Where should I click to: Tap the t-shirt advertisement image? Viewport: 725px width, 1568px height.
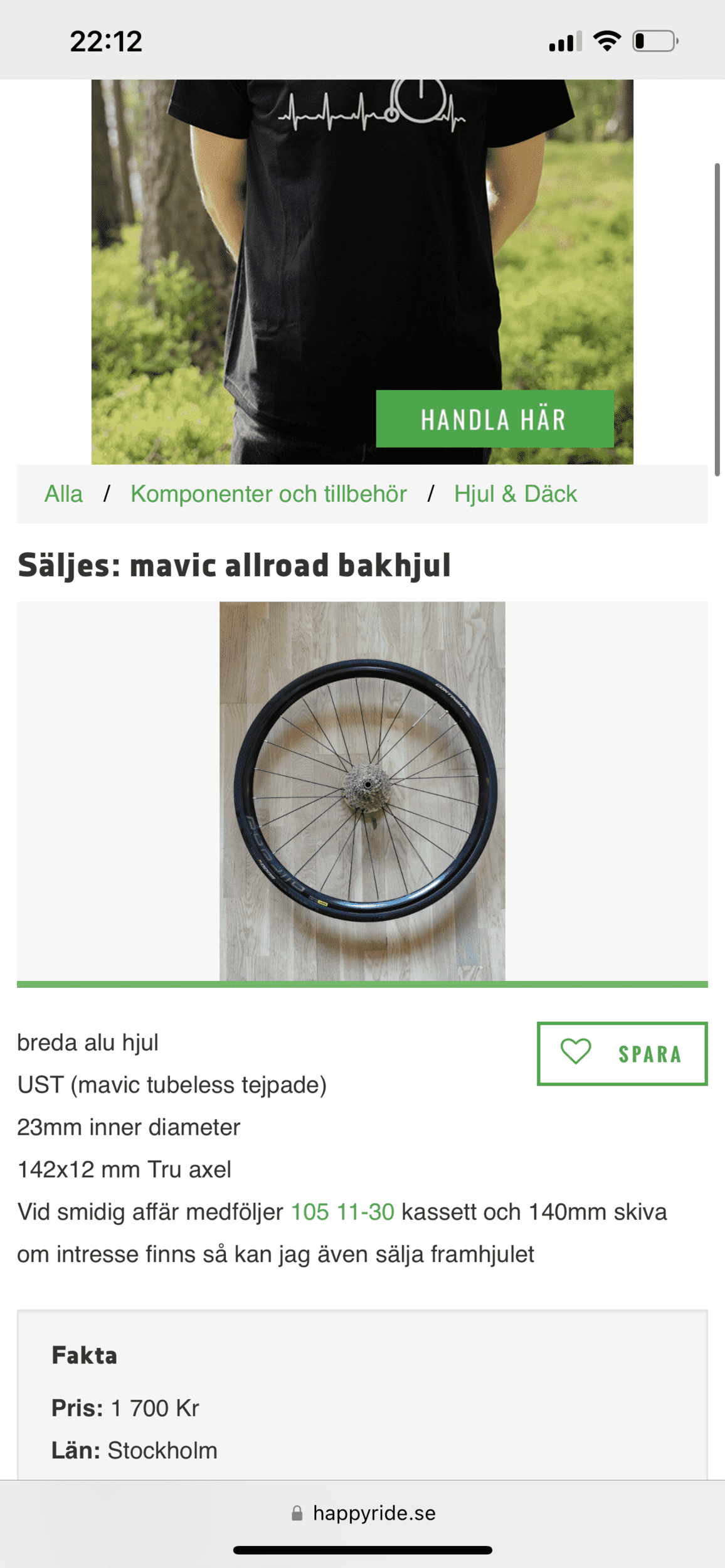point(314,251)
